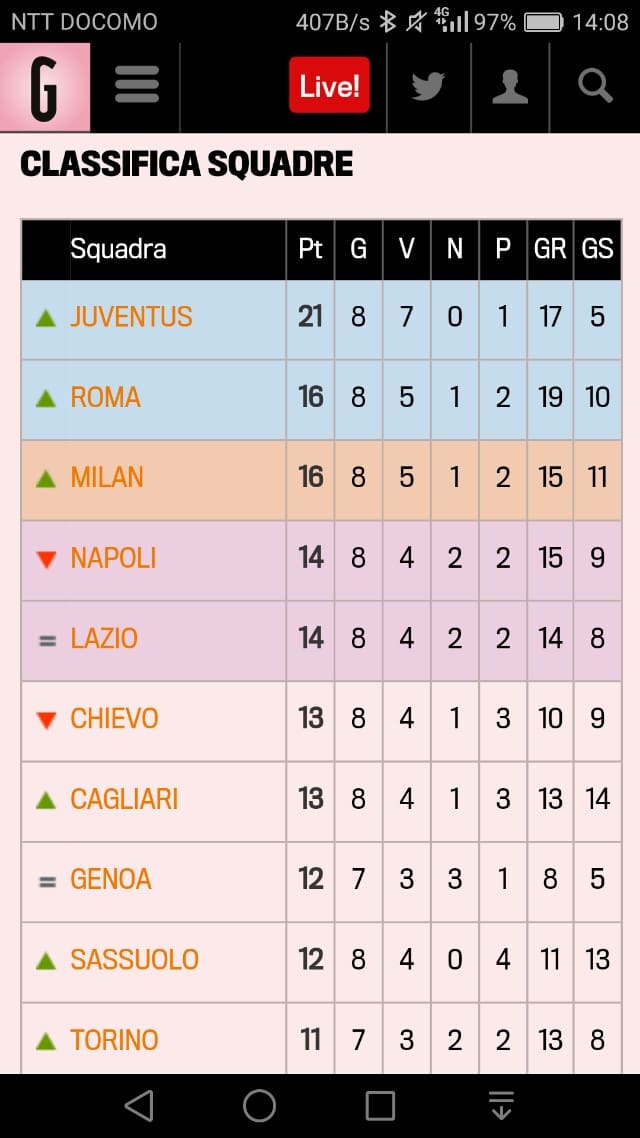Go to the home screen

[x=260, y=1105]
